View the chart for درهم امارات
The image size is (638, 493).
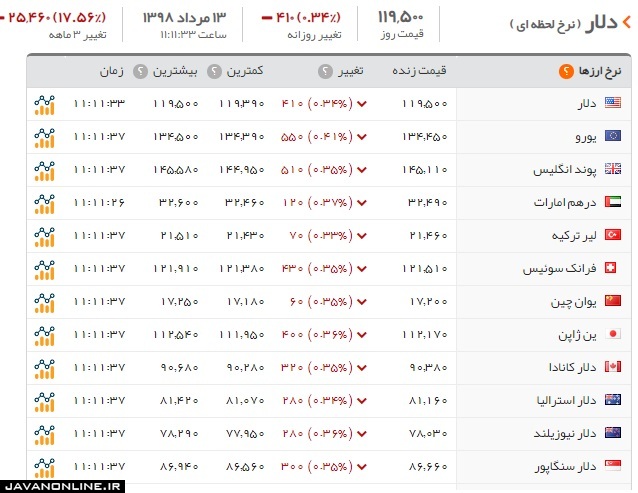point(44,202)
